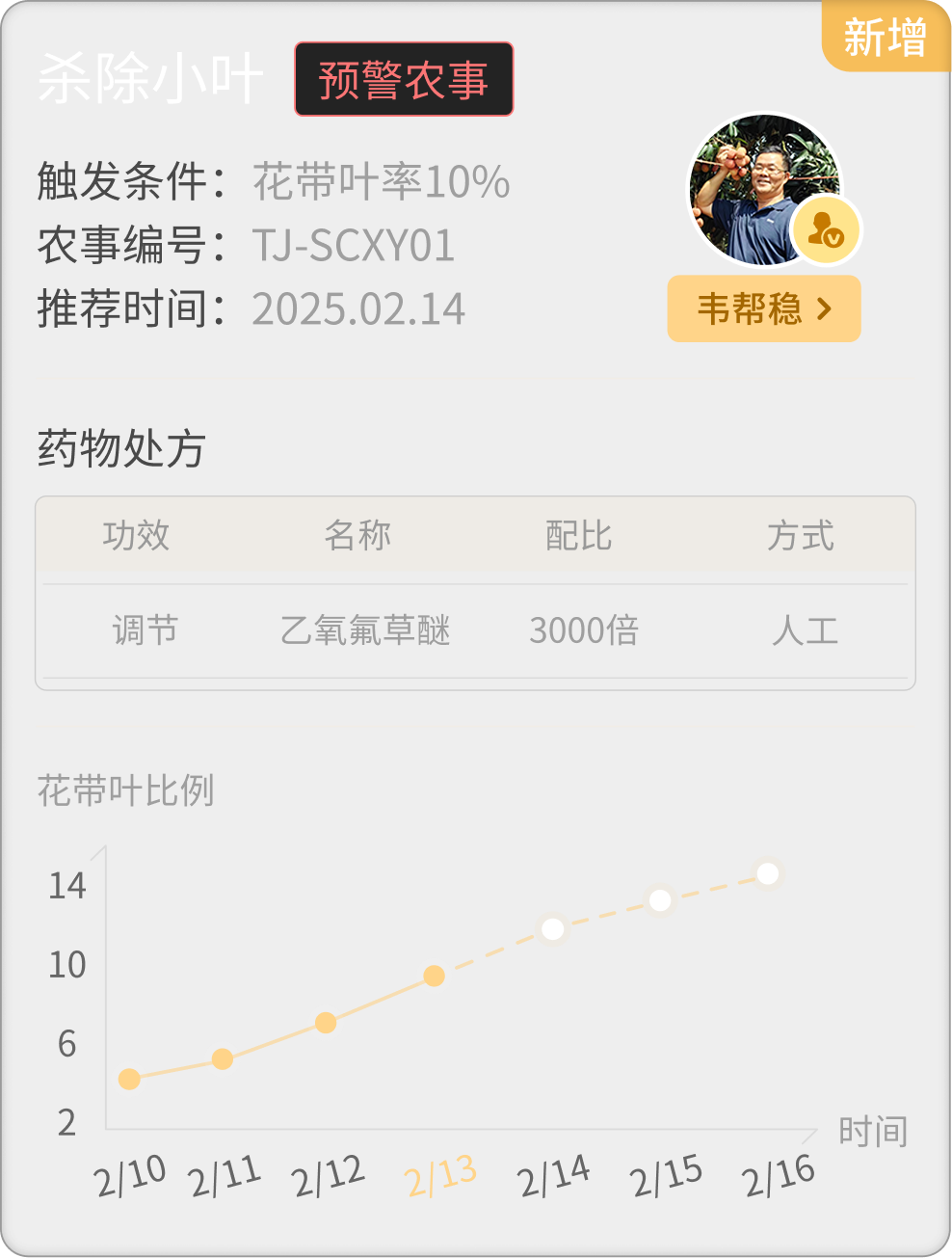This screenshot has width=952, height=1258.
Task: Open expert 韦帮稳's profile button
Action: (763, 308)
